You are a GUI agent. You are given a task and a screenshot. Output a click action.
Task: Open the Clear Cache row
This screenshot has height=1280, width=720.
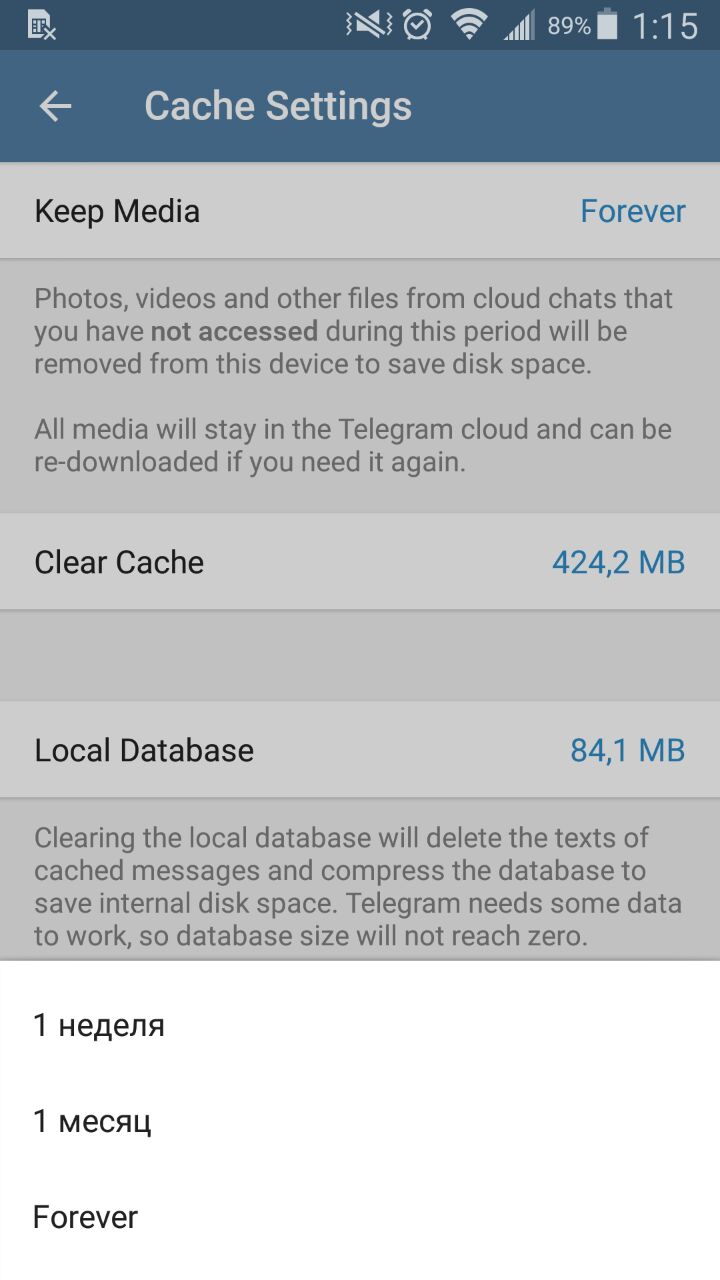tap(360, 562)
